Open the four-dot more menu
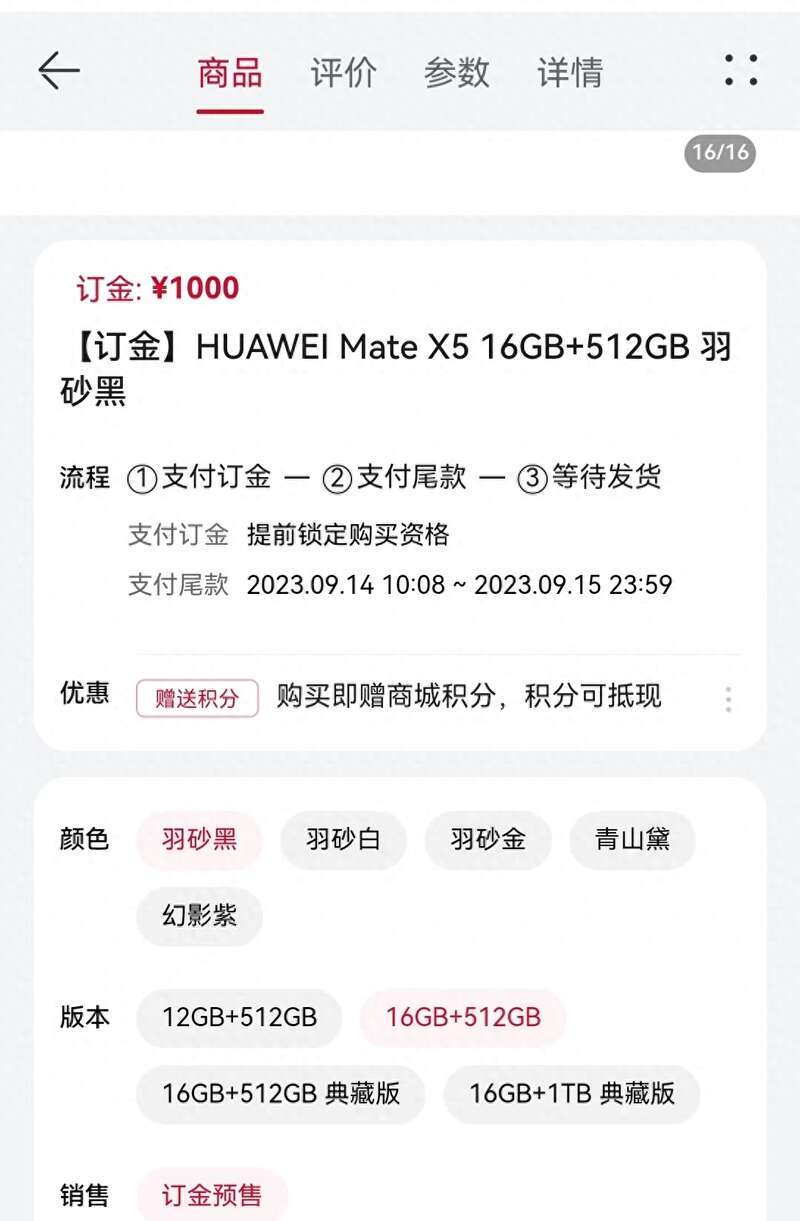Image resolution: width=800 pixels, height=1221 pixels. coord(741,70)
